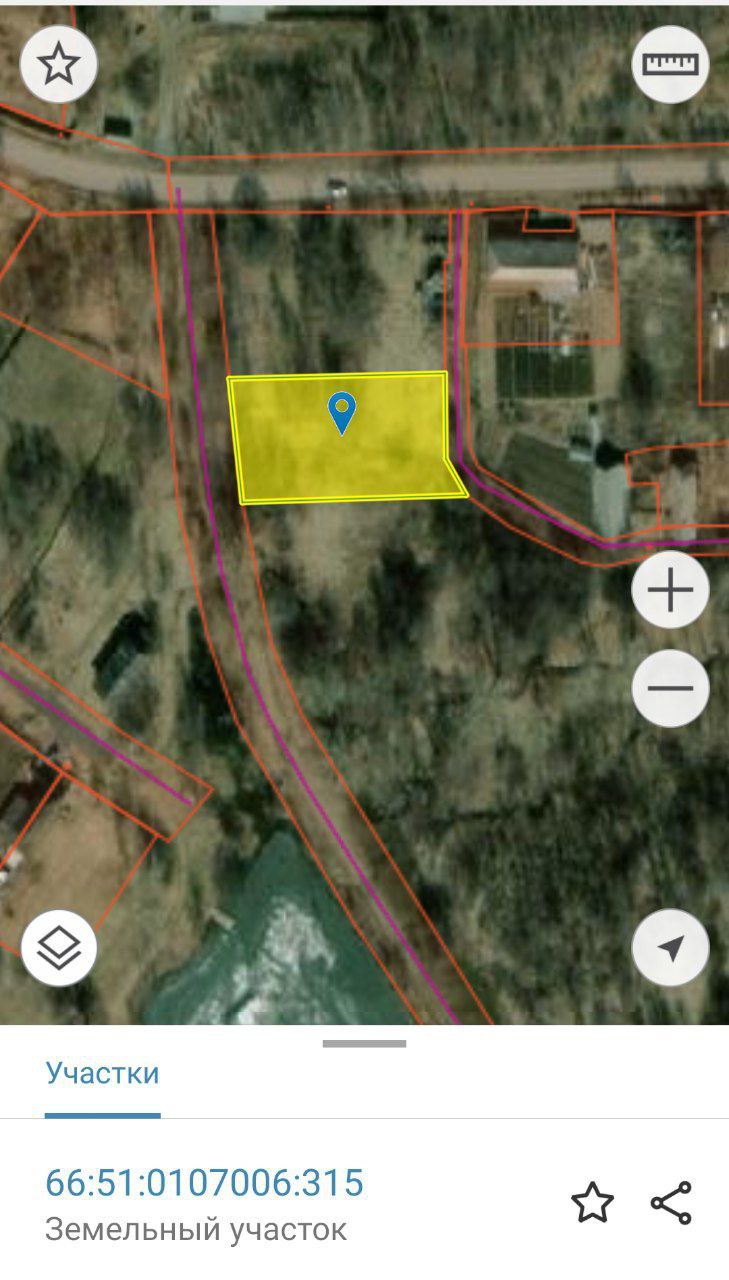Image resolution: width=729 pixels, height=1280 pixels.
Task: Open the favorites star on the map
Action: pyautogui.click(x=58, y=65)
